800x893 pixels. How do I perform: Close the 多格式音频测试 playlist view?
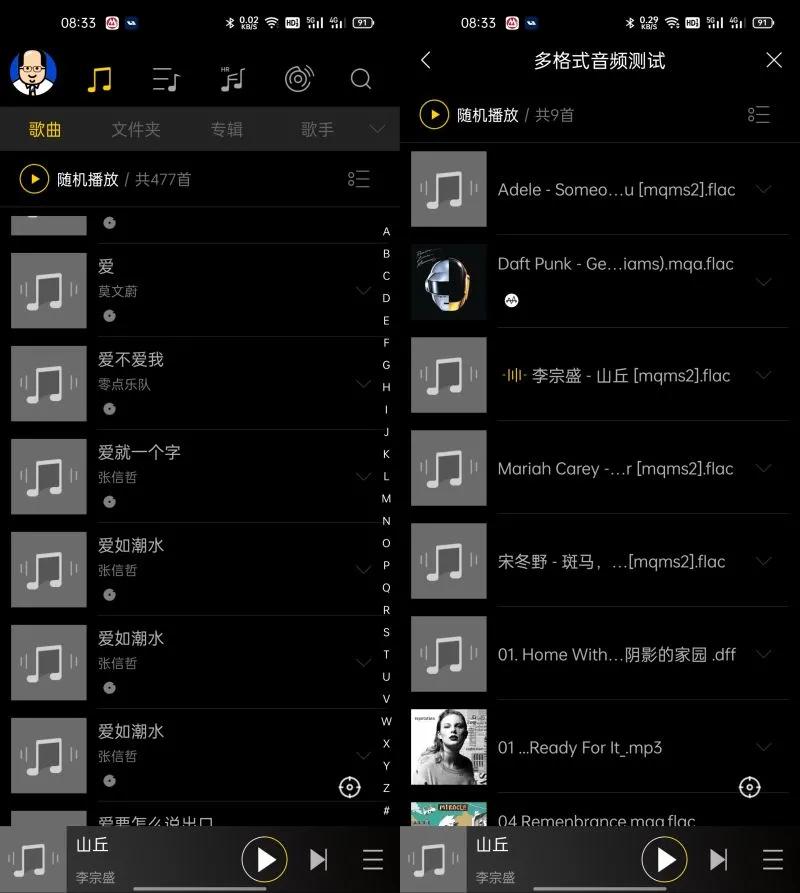(774, 60)
